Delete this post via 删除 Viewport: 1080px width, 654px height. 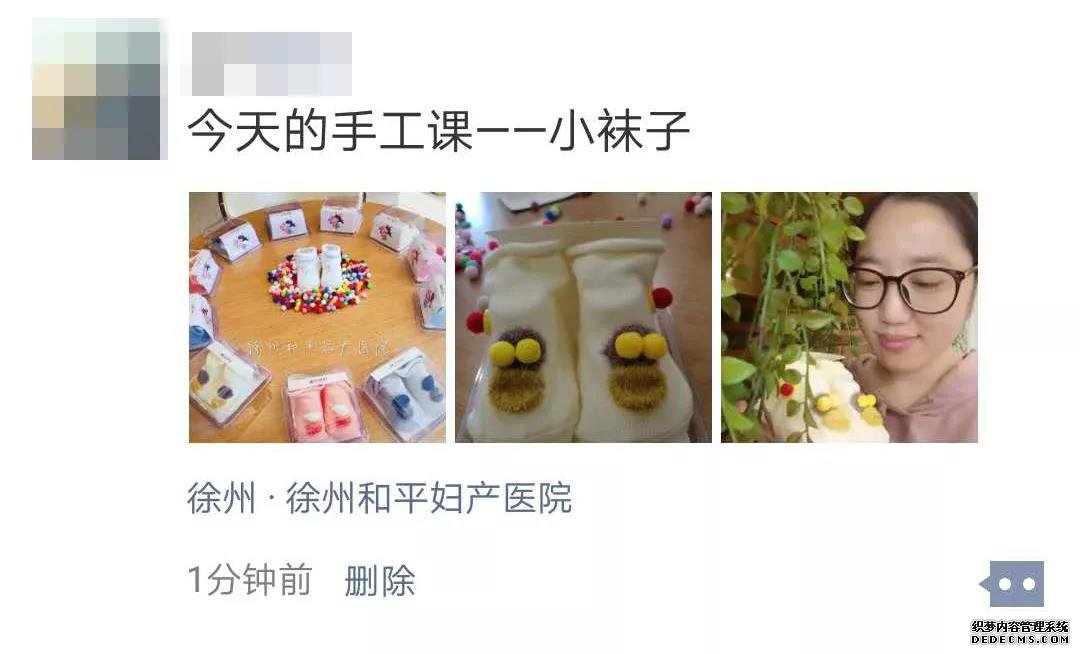point(379,580)
